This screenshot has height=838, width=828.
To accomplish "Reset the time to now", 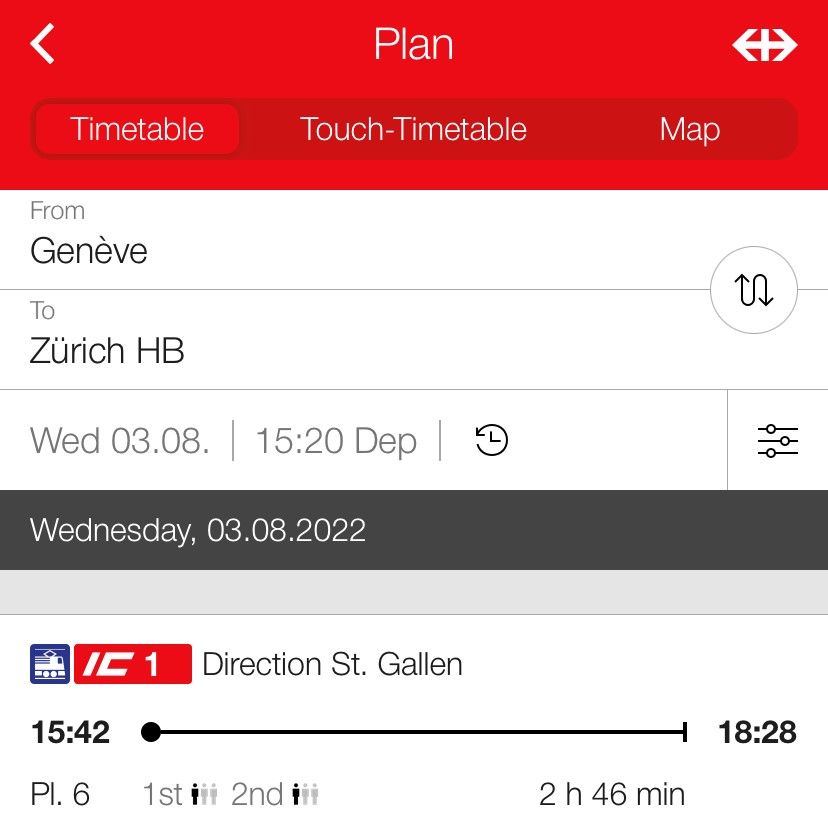I will pyautogui.click(x=491, y=440).
